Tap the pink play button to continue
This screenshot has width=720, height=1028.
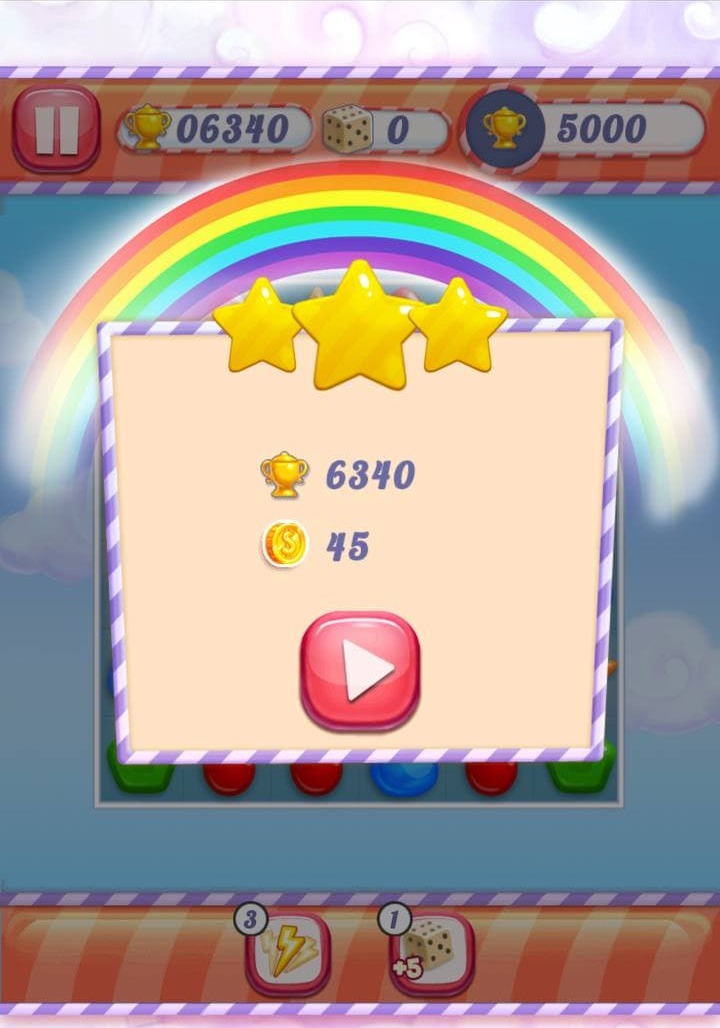(360, 671)
